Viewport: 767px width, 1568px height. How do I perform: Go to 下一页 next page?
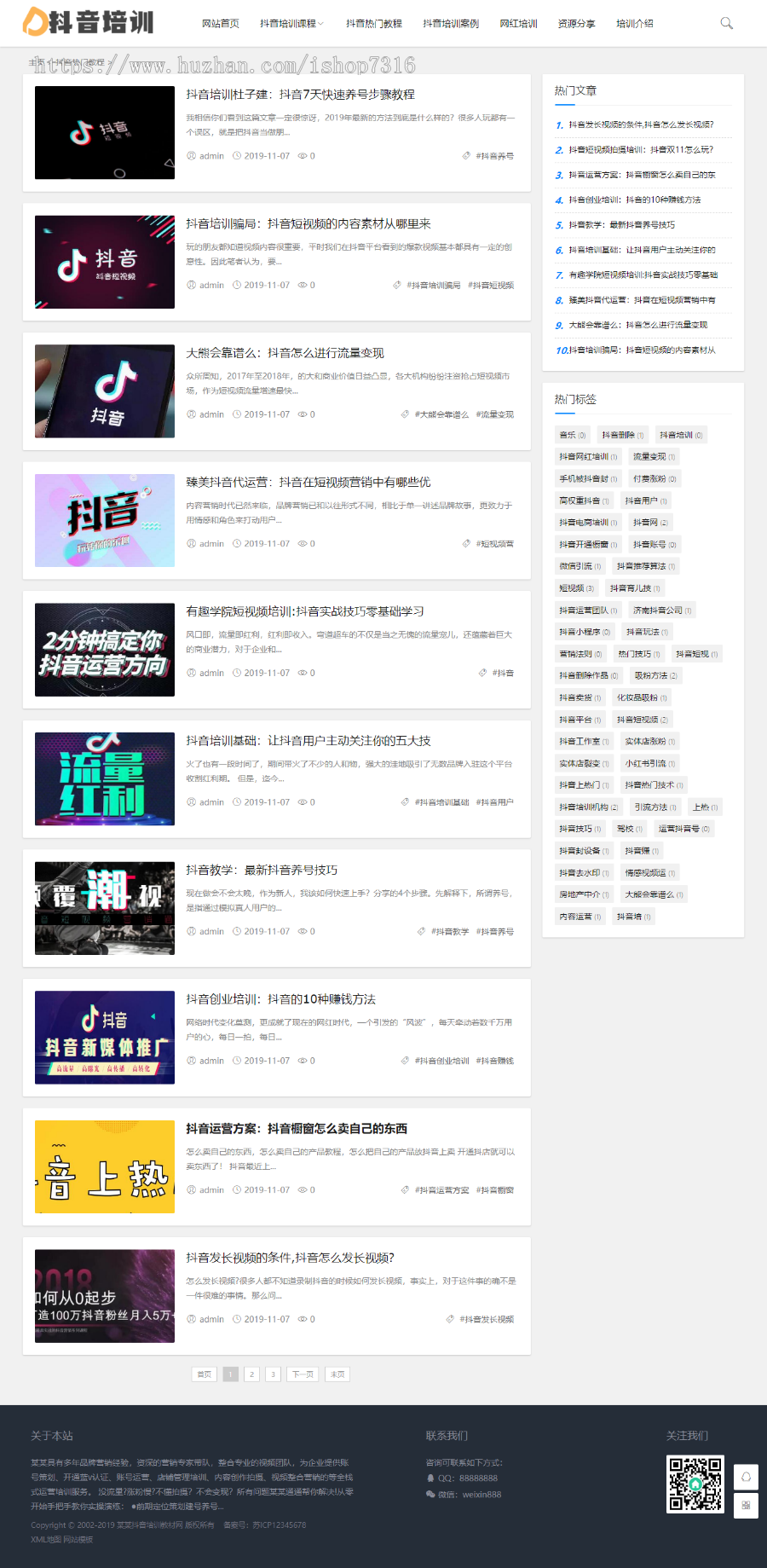[x=302, y=1374]
